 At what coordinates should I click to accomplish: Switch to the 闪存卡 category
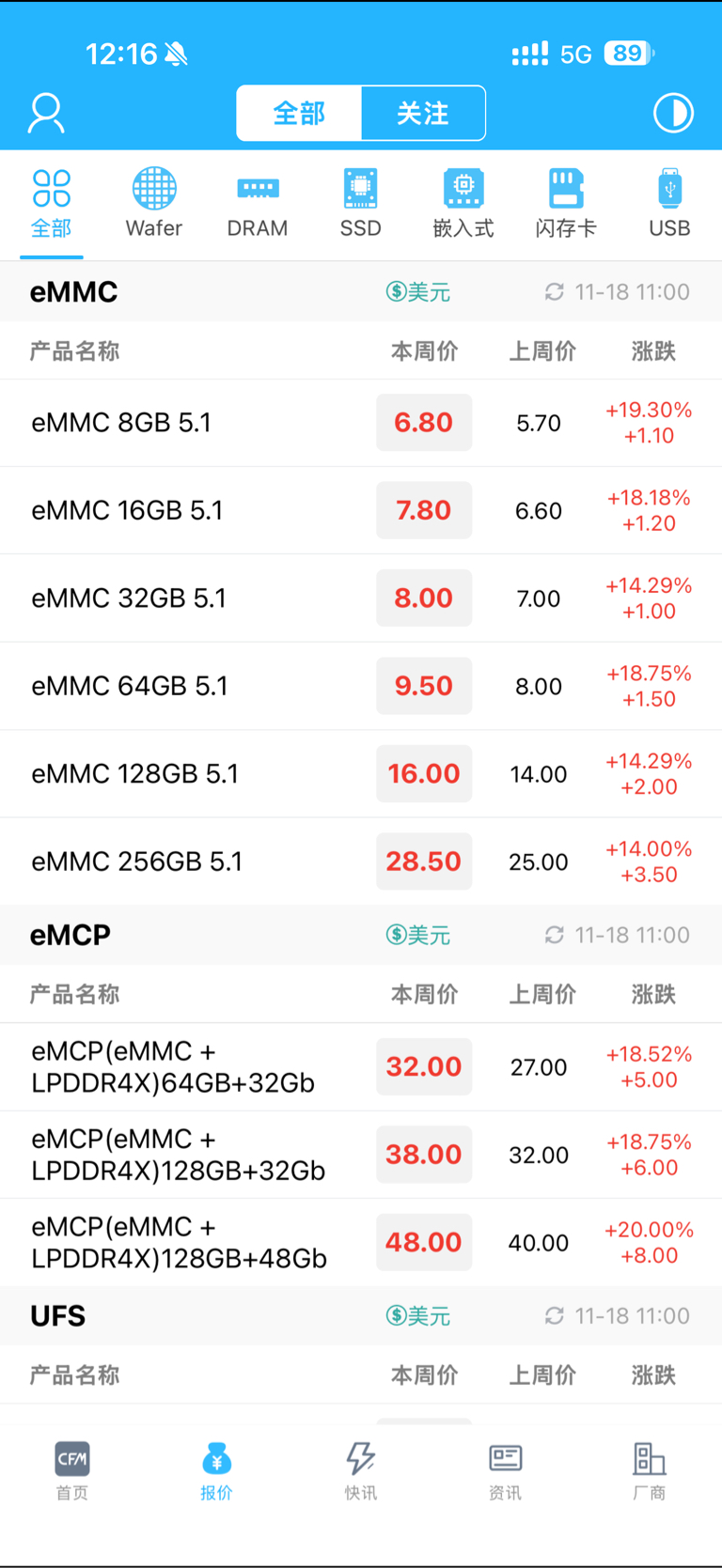coord(566,203)
